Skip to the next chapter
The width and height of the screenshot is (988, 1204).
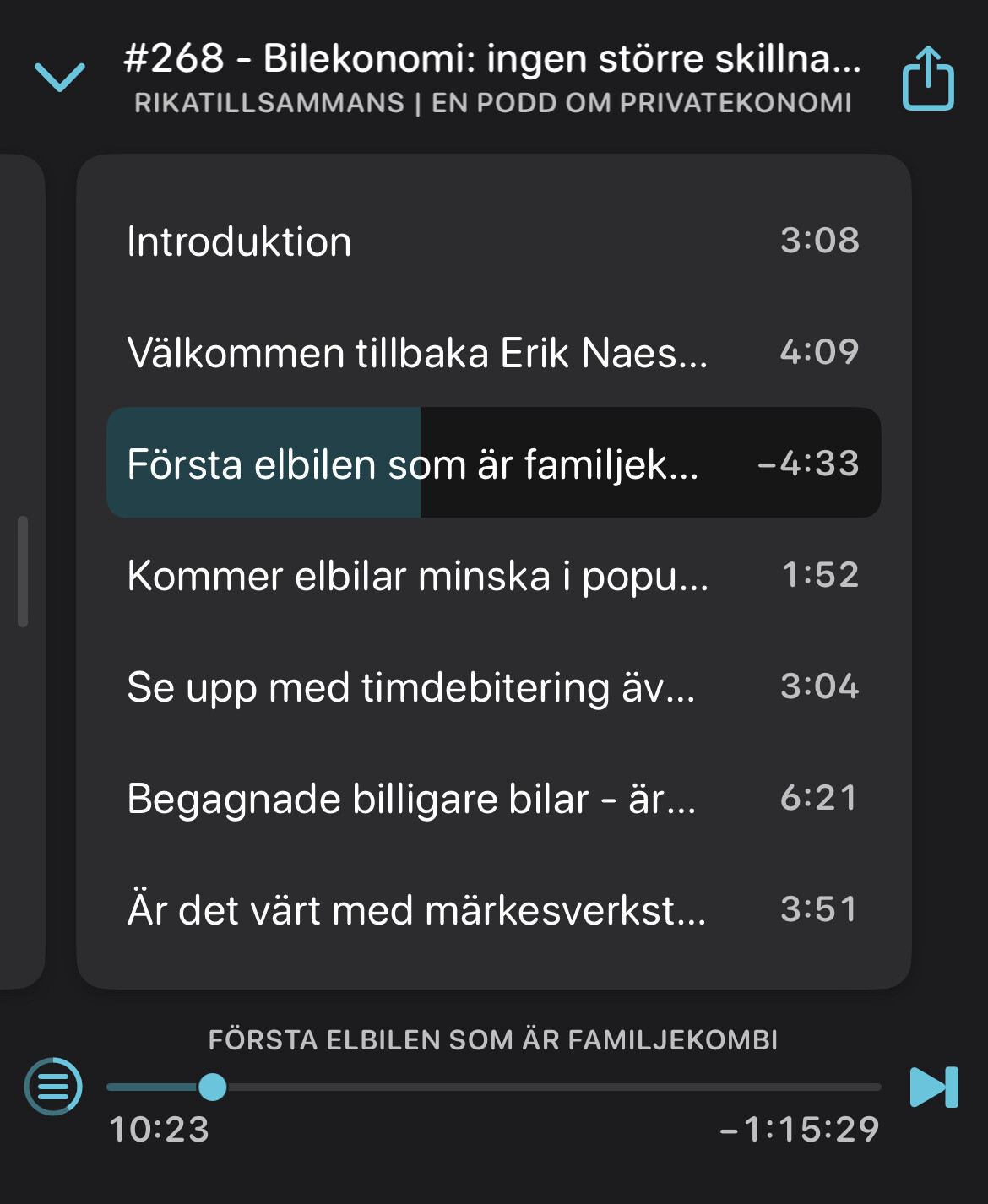point(933,1087)
